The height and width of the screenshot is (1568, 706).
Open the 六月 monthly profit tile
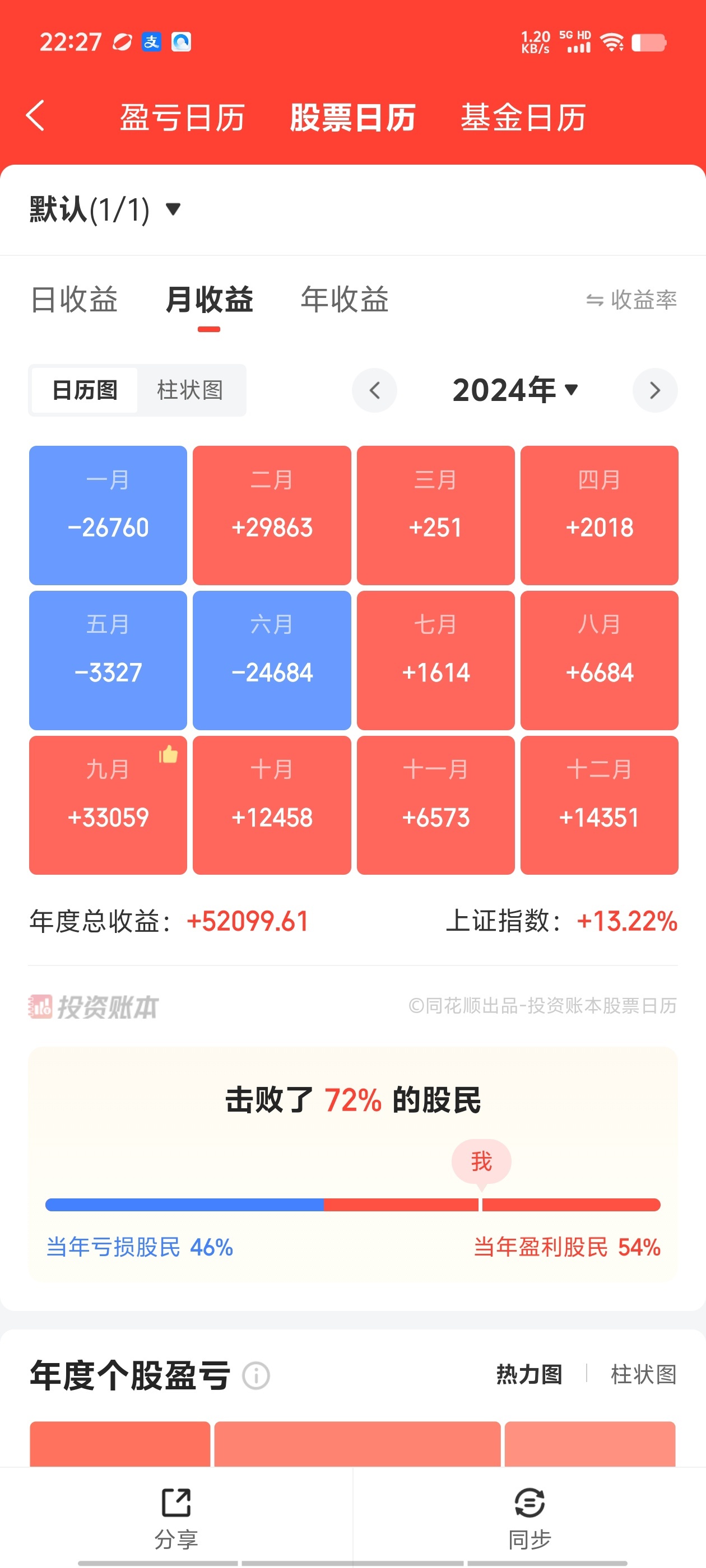[272, 660]
